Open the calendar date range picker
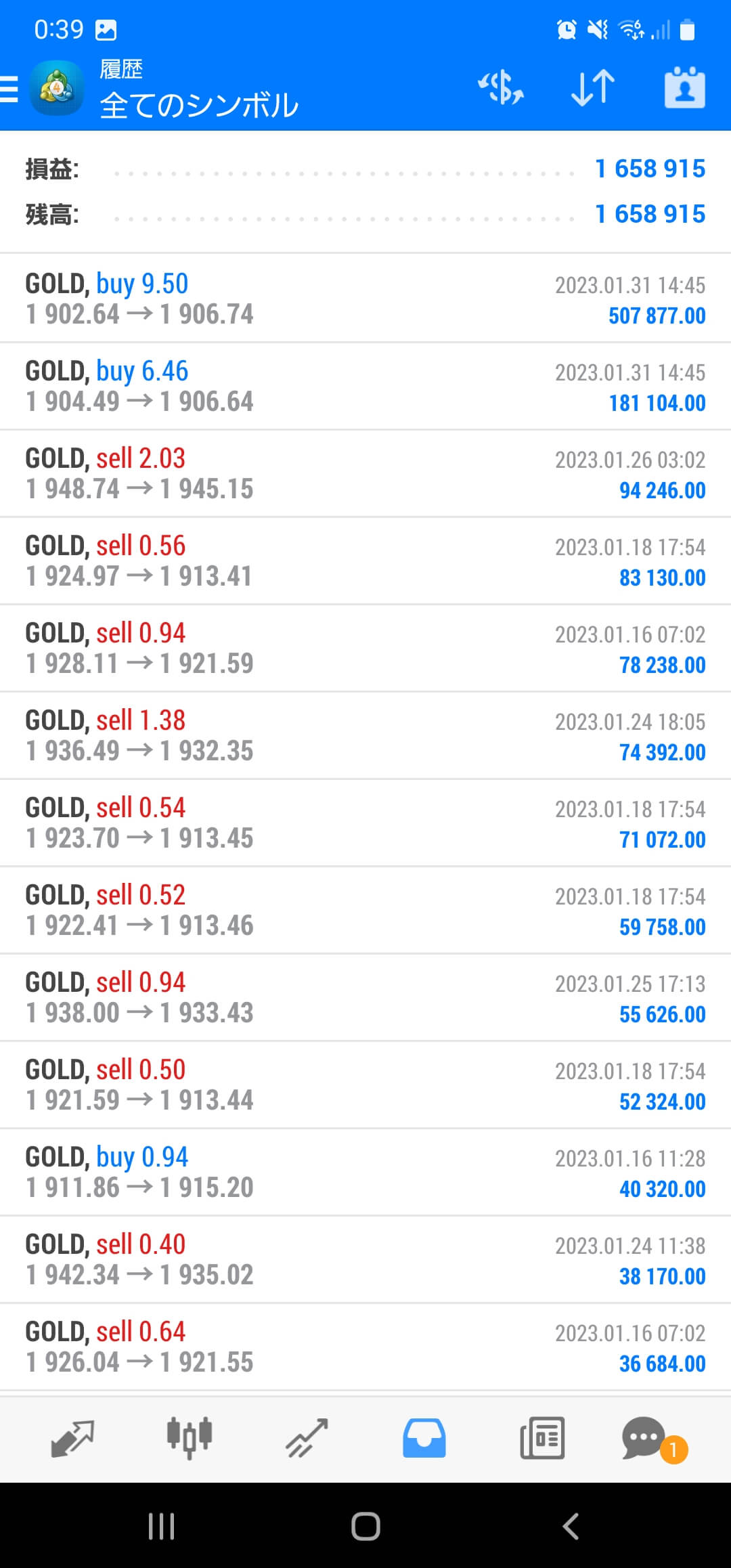 point(684,87)
